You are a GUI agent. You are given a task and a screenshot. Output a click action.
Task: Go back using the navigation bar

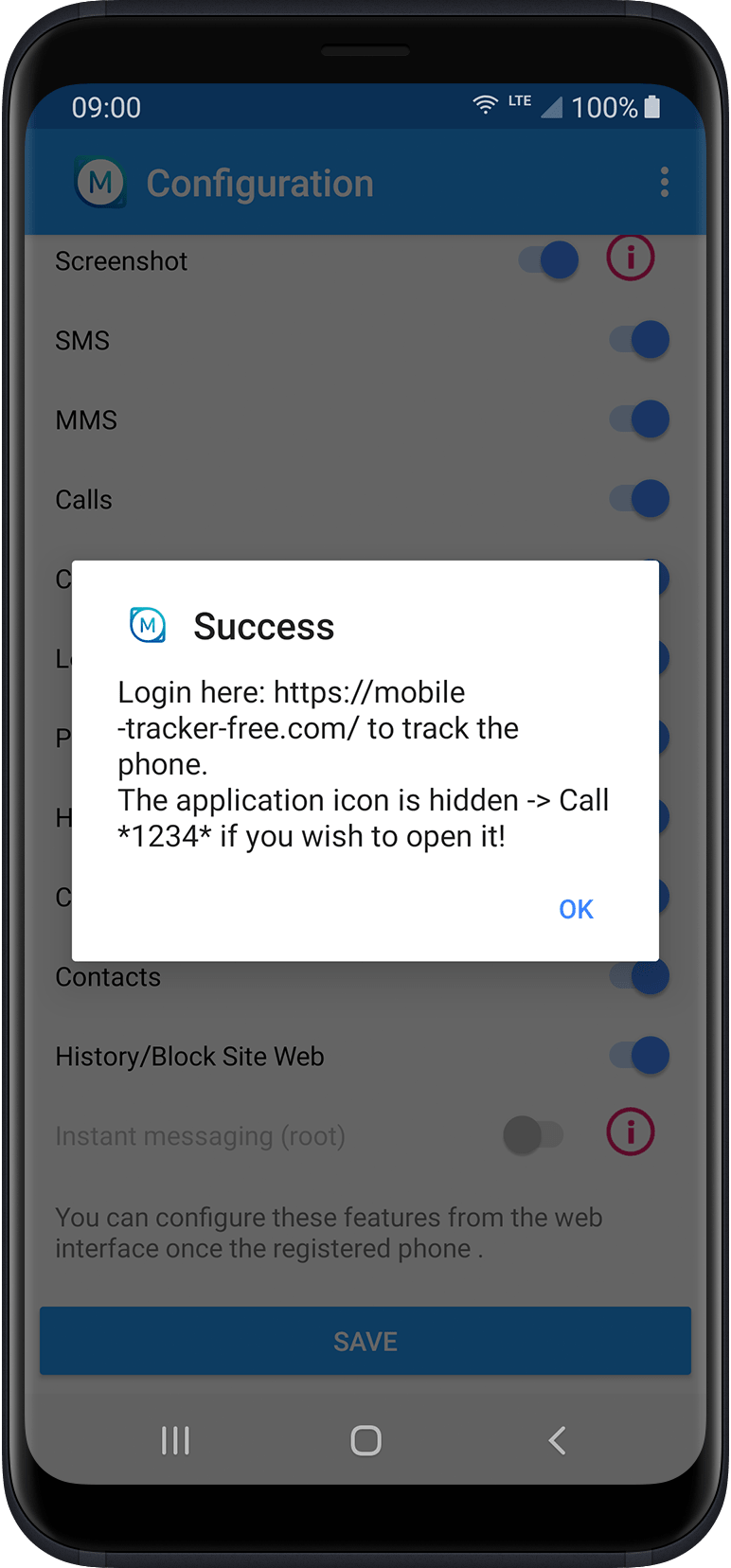pyautogui.click(x=557, y=1441)
